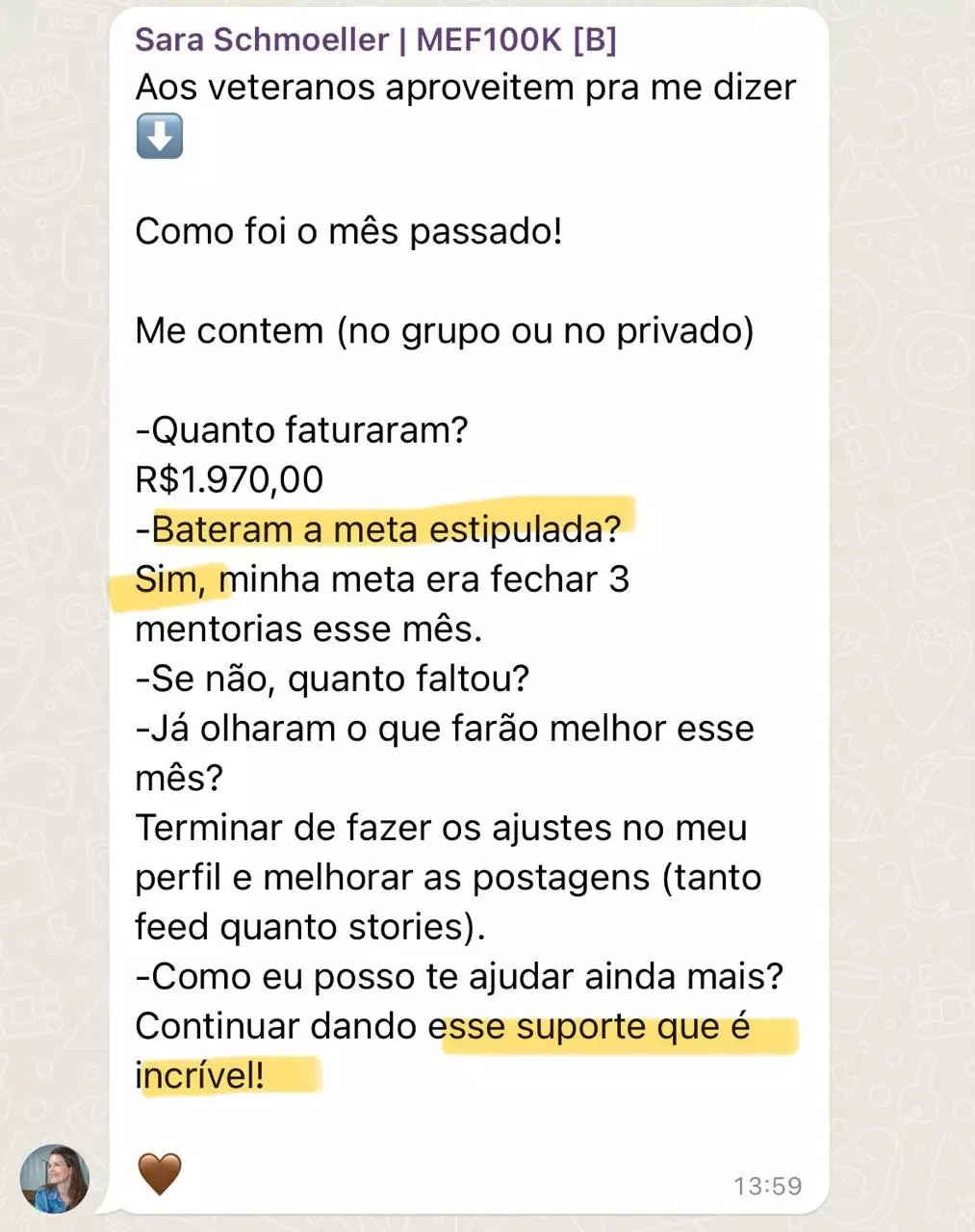Screen dimensions: 975x1232
Task: Tap the brown heart emoji
Action: pyautogui.click(x=162, y=1172)
